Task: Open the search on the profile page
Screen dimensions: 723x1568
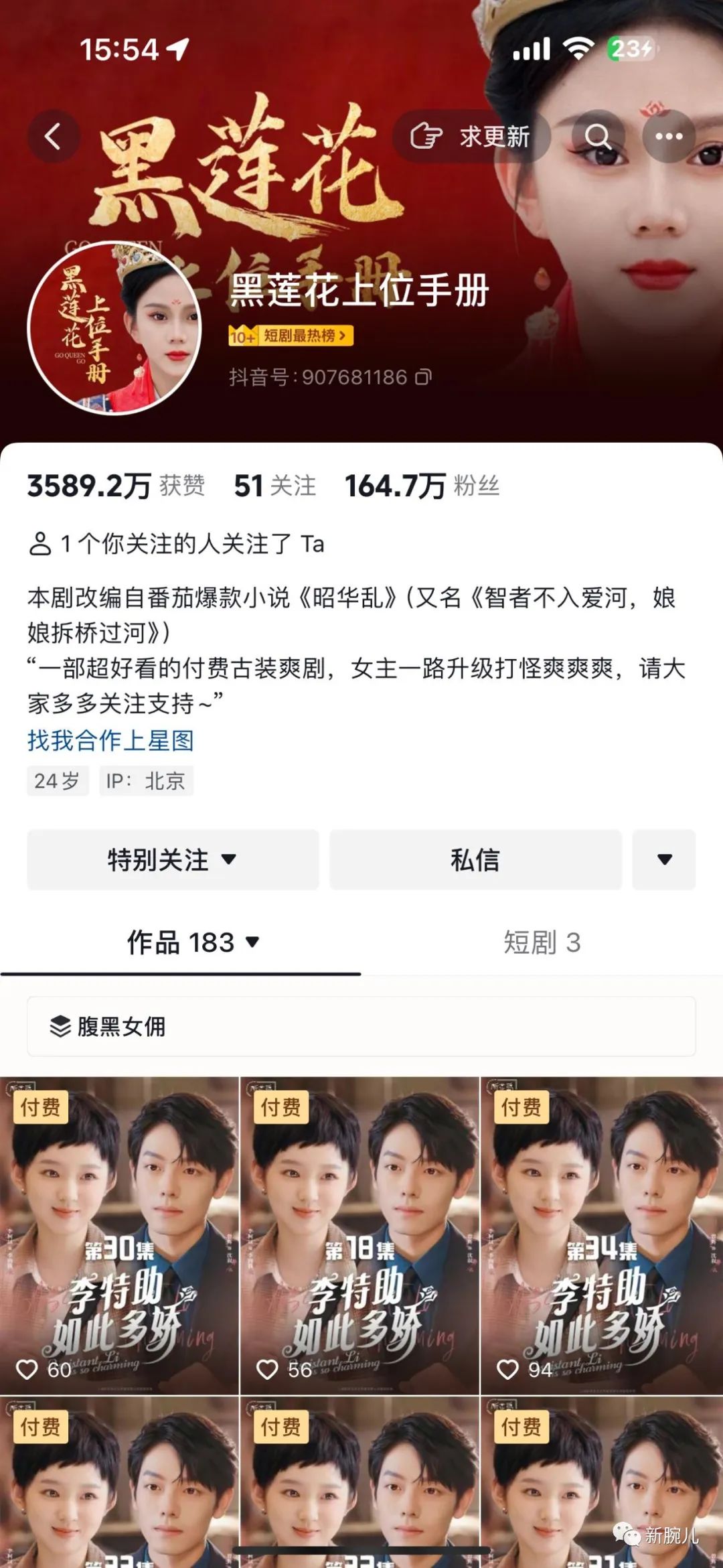Action: 598,135
